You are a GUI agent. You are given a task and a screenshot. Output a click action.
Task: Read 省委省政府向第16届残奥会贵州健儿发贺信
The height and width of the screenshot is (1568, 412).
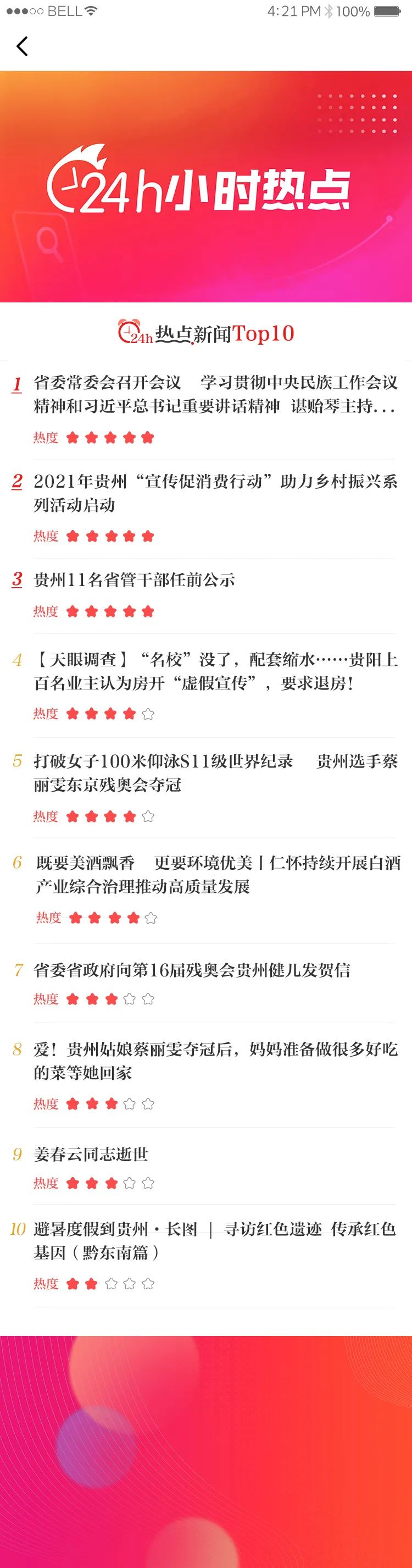(x=192, y=970)
